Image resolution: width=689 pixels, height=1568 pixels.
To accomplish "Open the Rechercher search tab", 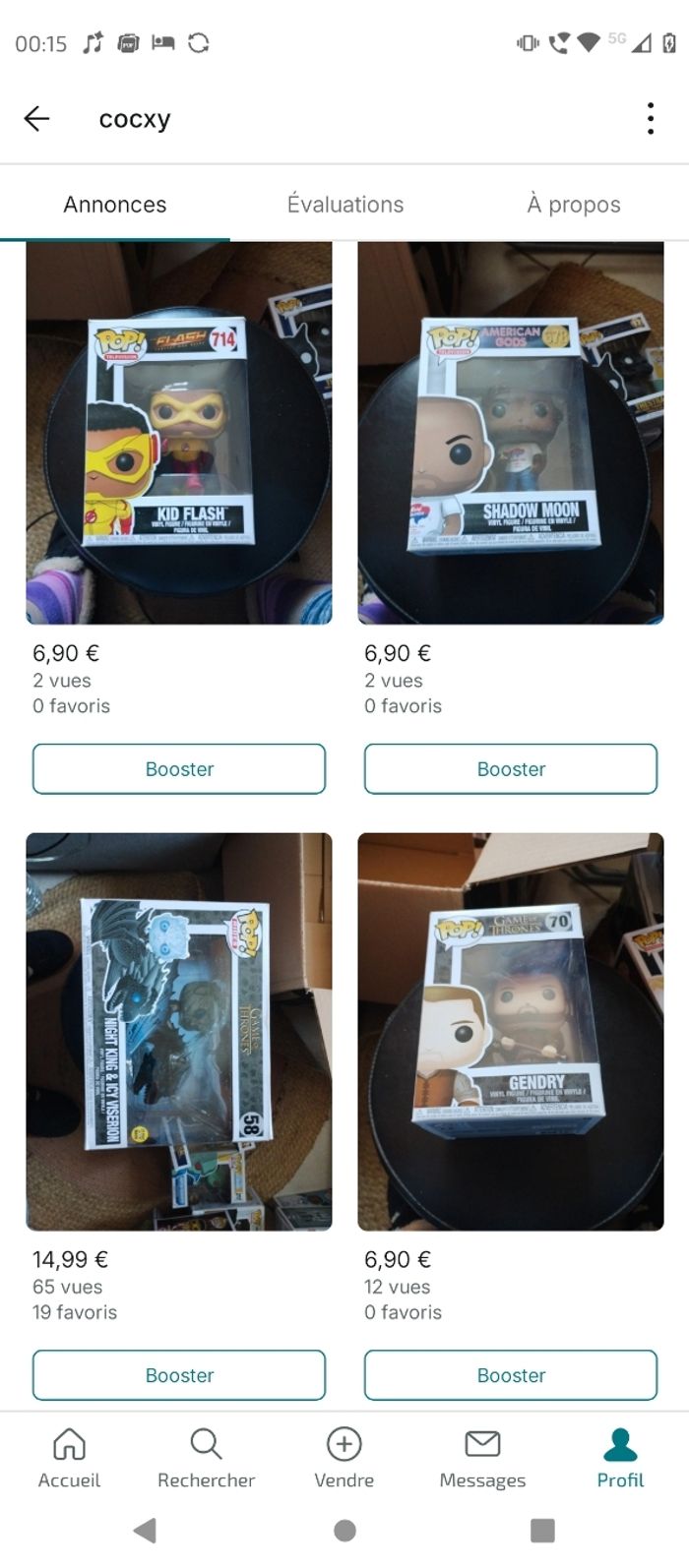I will click(206, 1459).
